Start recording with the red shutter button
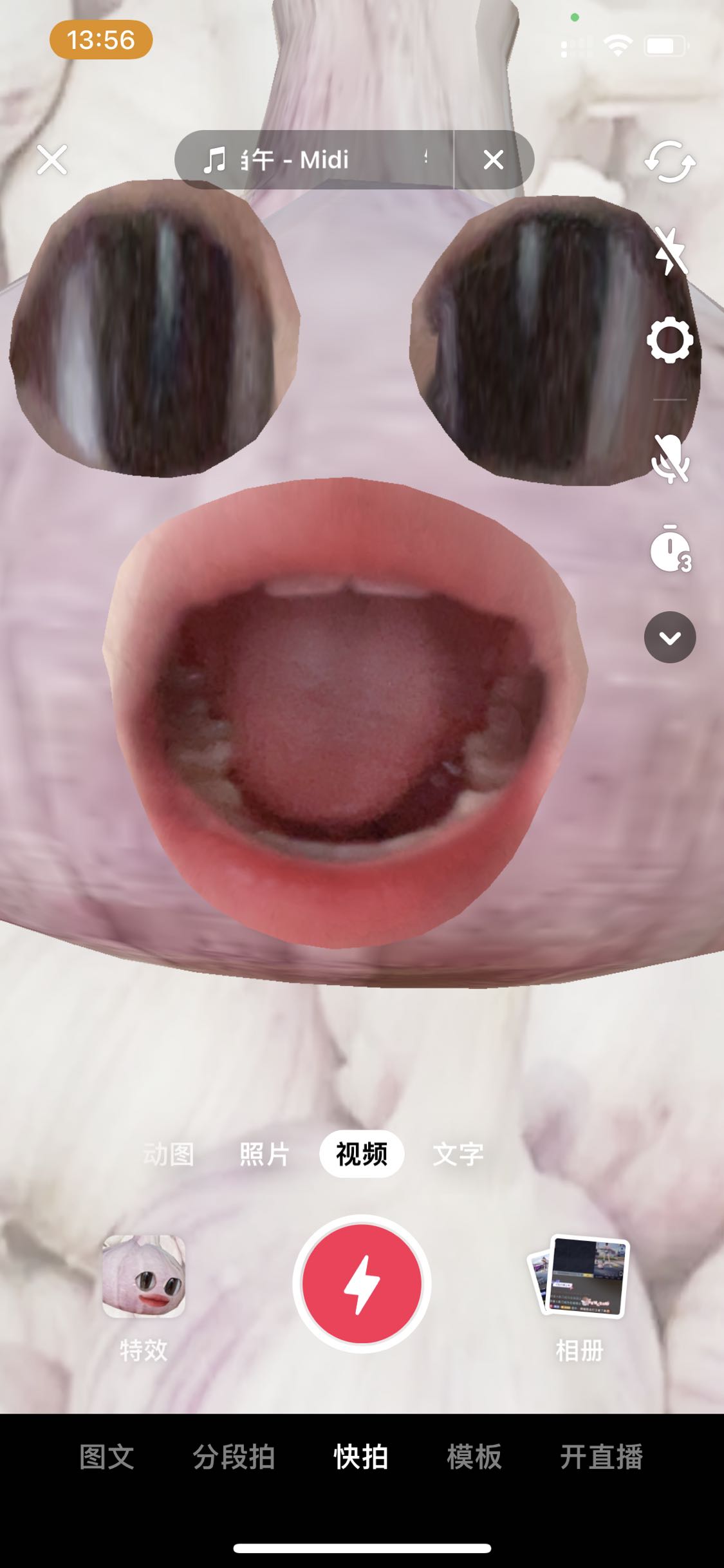Viewport: 724px width, 1568px height. [x=362, y=1283]
